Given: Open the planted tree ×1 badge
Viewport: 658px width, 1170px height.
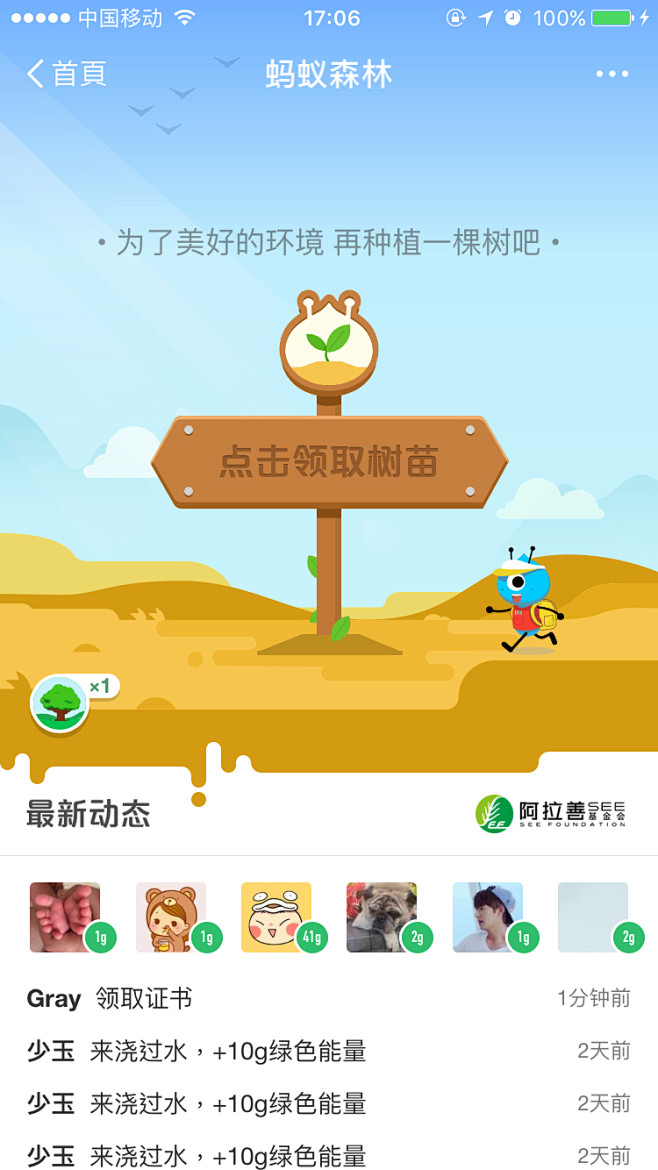Looking at the screenshot, I should 73,703.
